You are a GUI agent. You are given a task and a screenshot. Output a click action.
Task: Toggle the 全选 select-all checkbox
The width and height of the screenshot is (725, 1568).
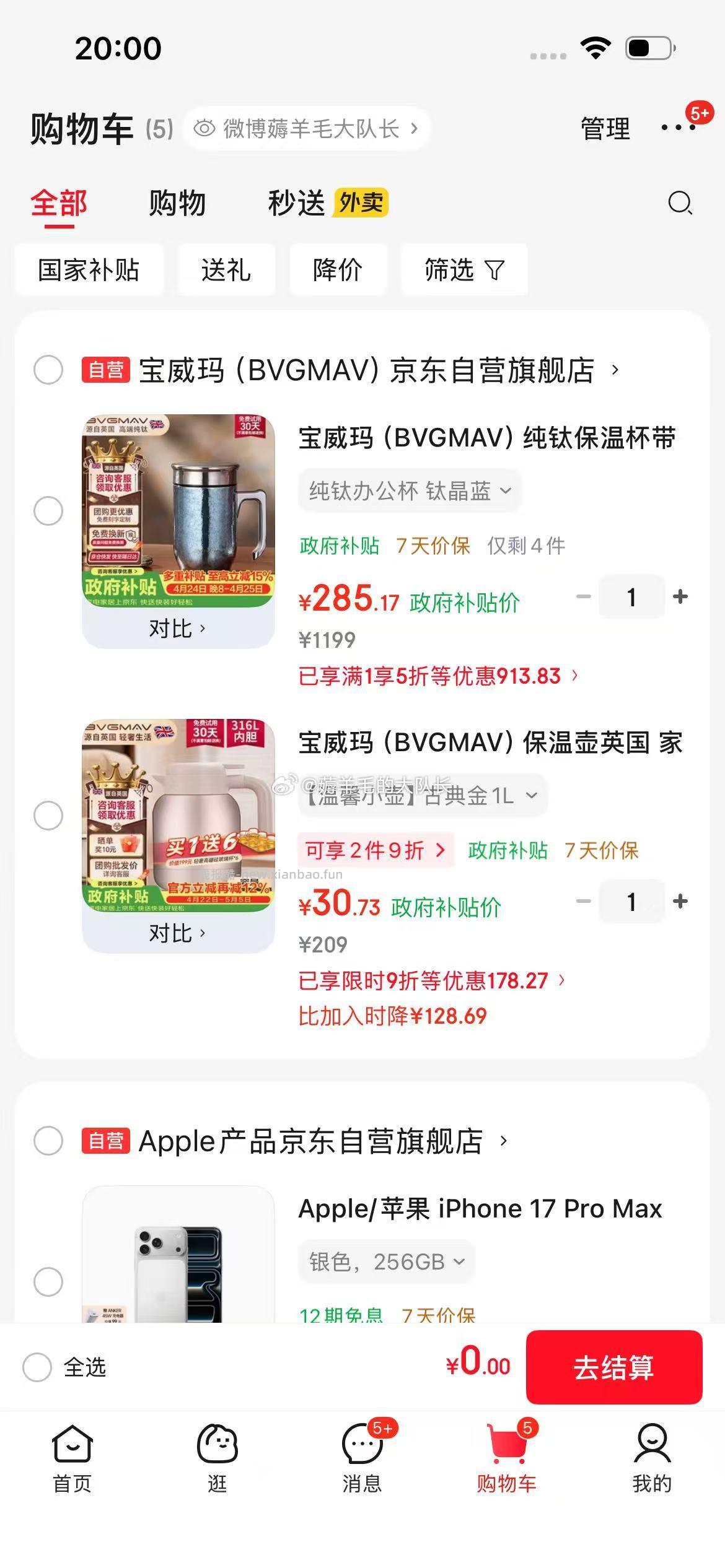click(38, 1369)
